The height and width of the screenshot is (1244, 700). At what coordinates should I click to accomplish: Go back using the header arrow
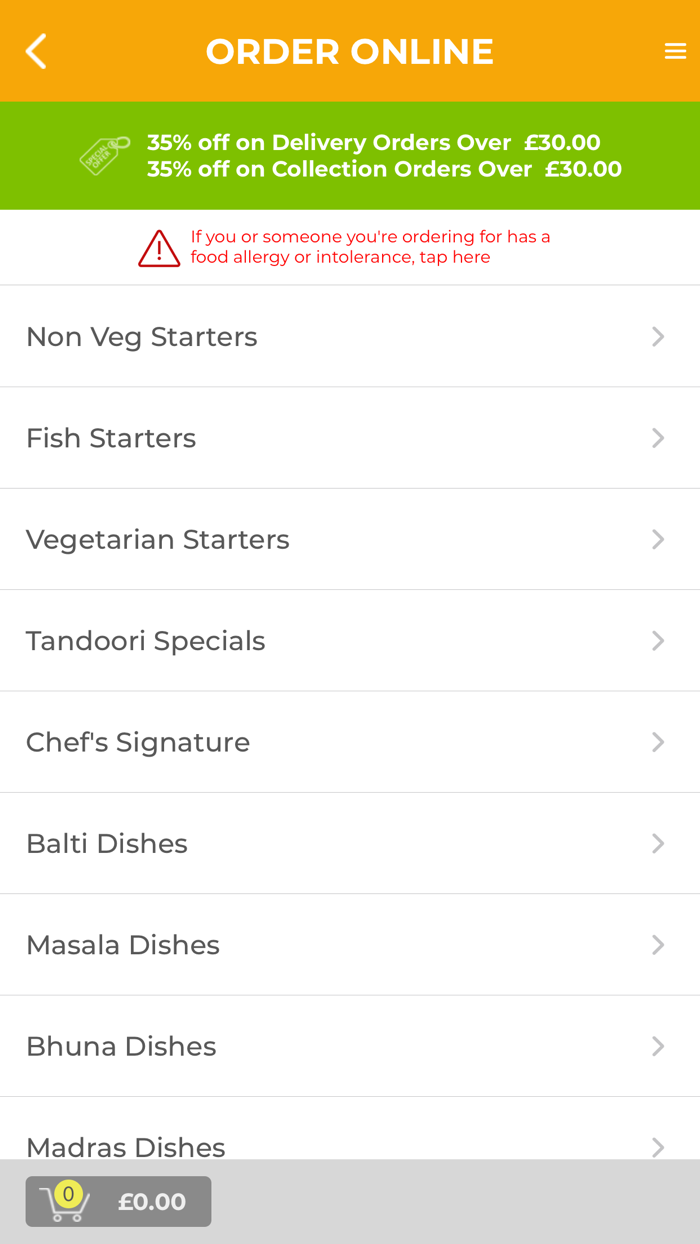pyautogui.click(x=36, y=51)
